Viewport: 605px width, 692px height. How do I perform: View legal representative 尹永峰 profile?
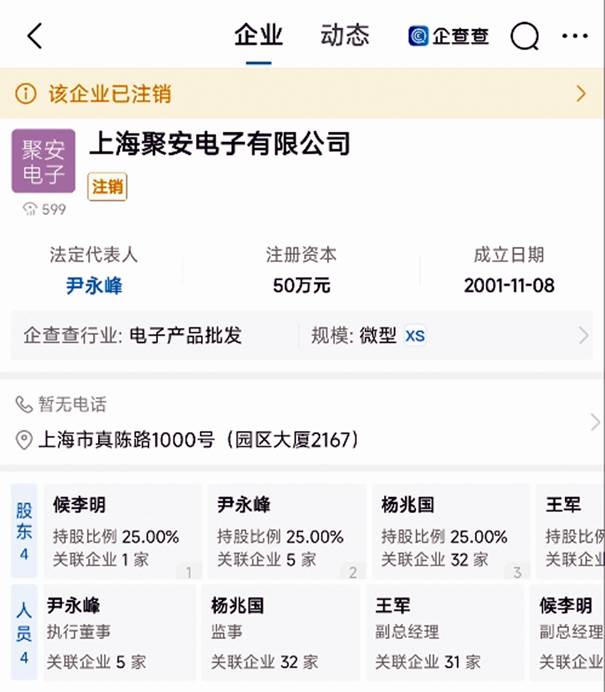click(94, 286)
